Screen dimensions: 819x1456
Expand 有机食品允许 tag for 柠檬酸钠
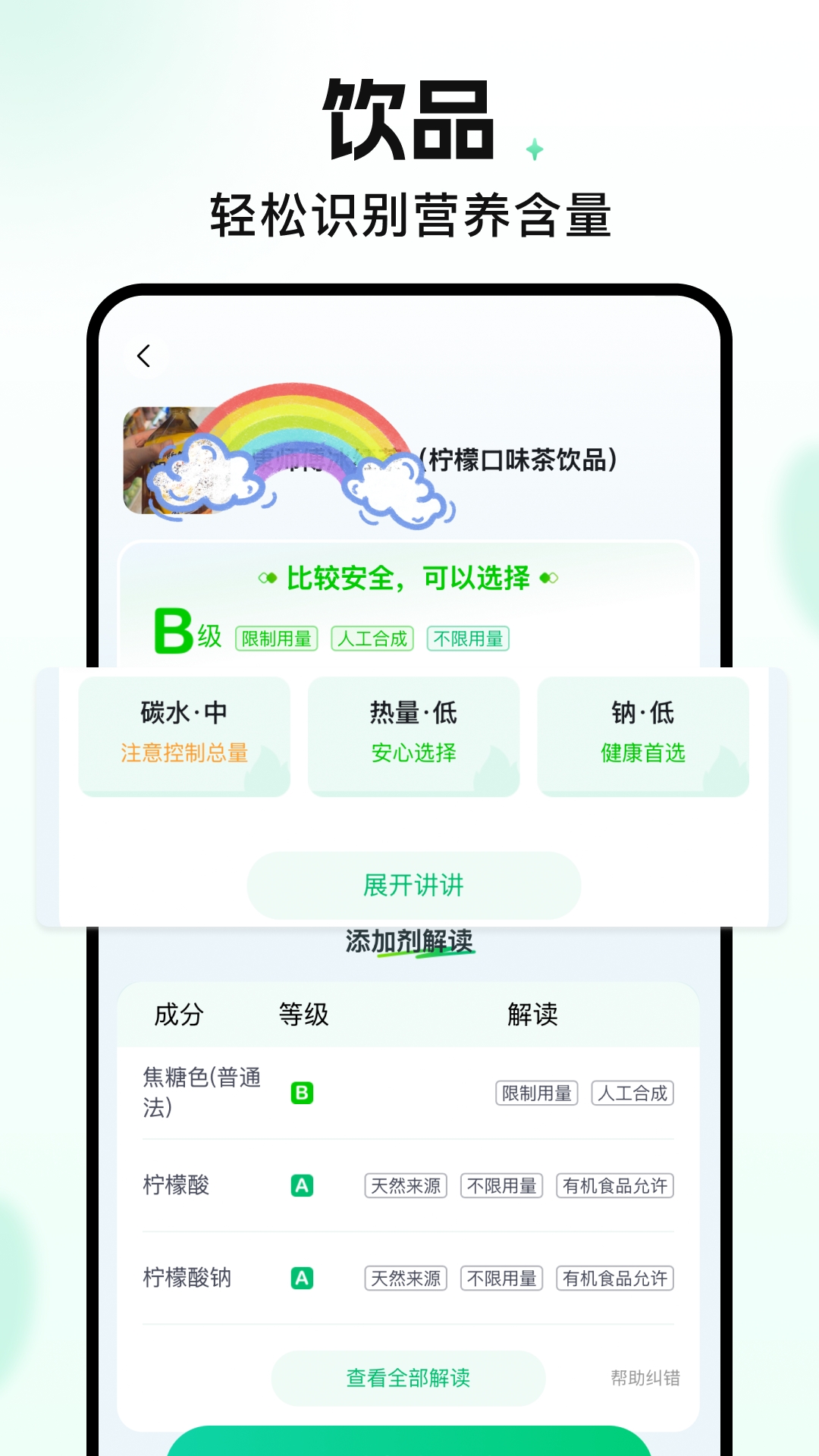click(x=616, y=1279)
